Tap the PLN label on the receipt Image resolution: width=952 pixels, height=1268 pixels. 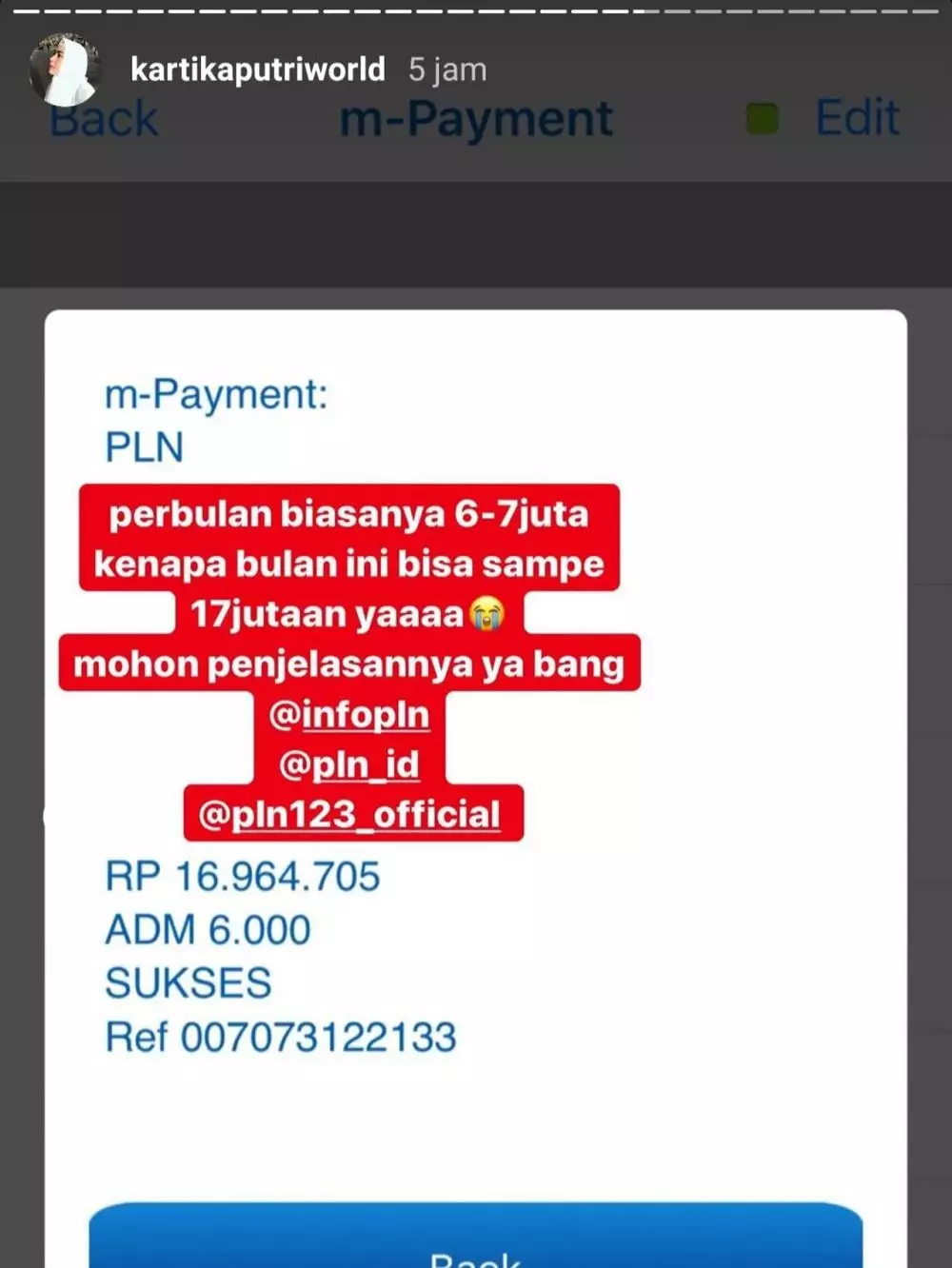144,446
